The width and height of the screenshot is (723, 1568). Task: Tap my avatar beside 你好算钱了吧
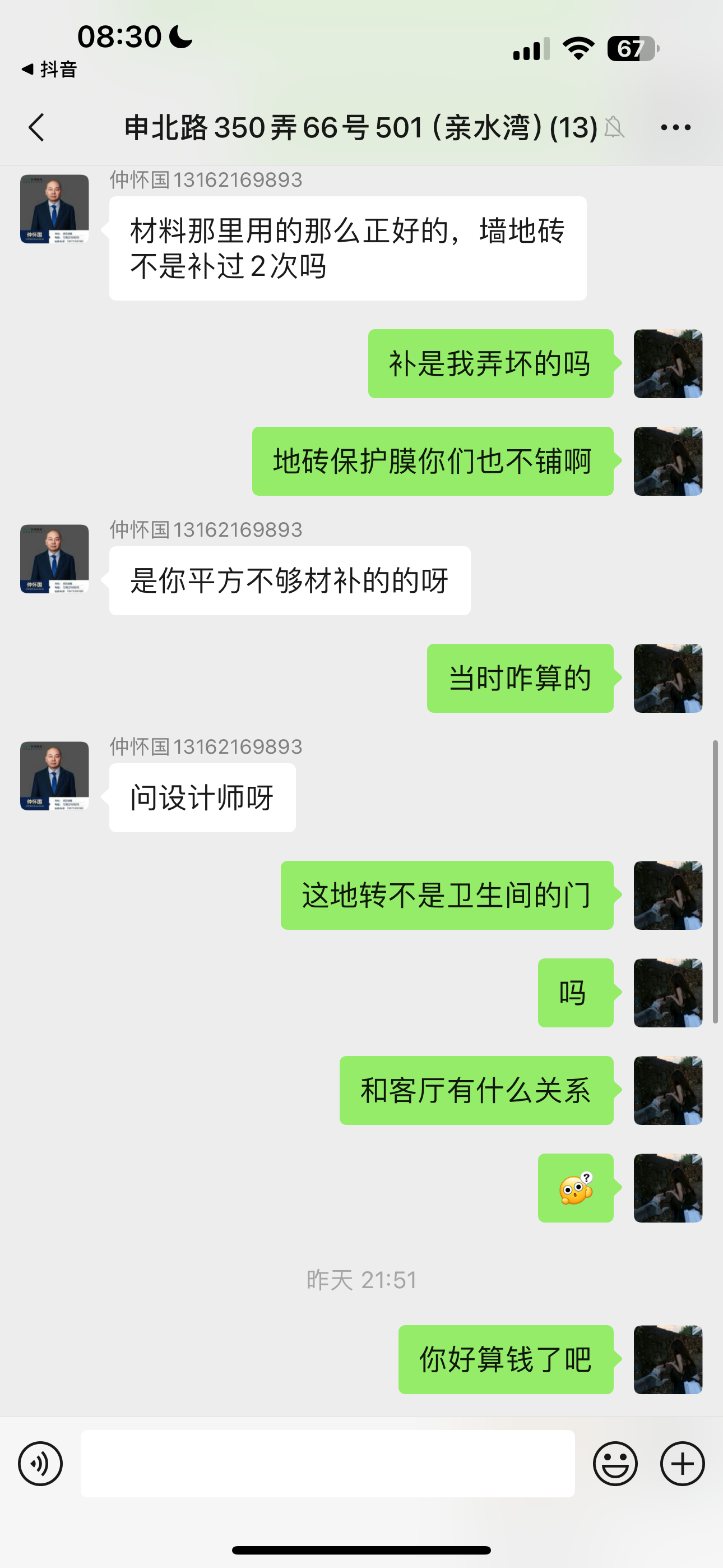pos(668,1359)
